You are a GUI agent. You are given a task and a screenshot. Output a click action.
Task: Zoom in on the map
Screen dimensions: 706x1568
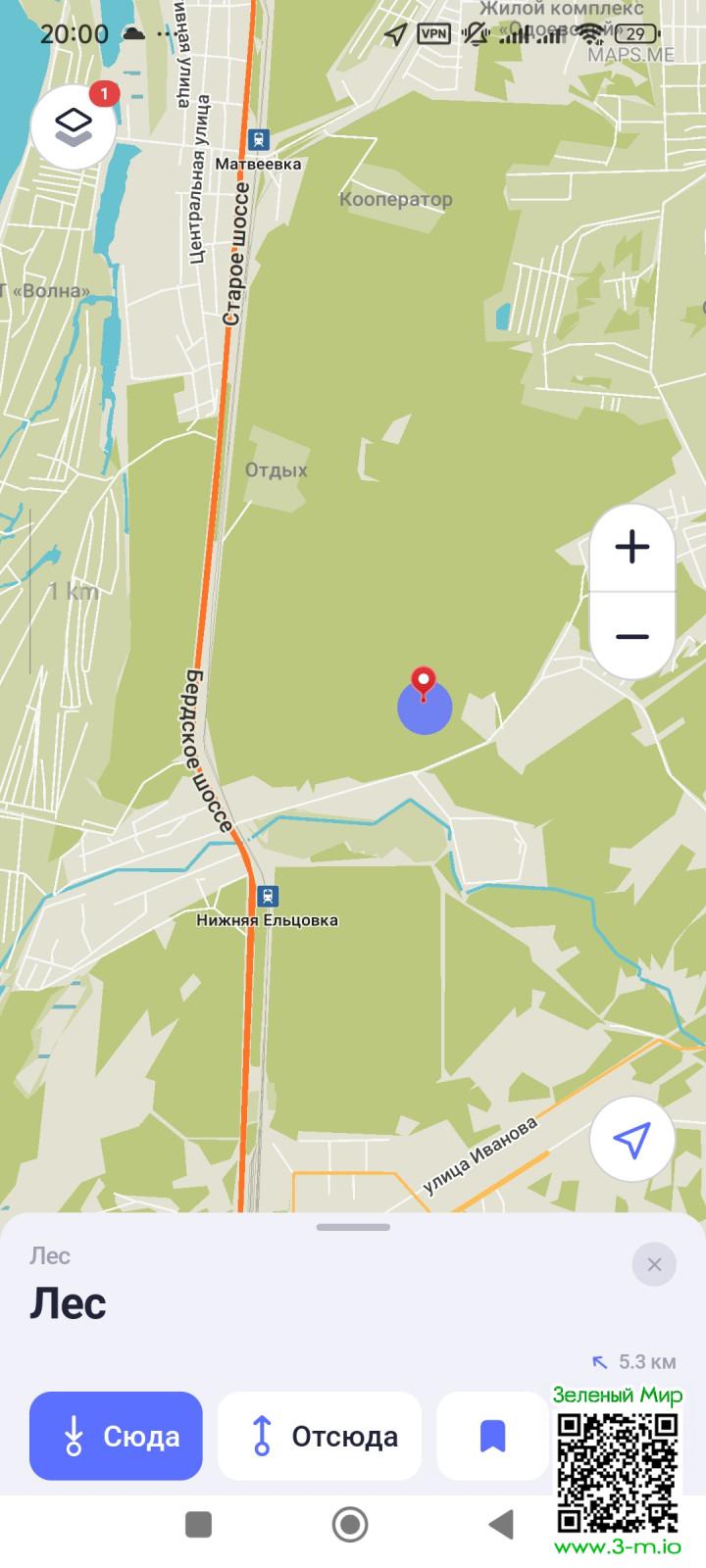632,547
